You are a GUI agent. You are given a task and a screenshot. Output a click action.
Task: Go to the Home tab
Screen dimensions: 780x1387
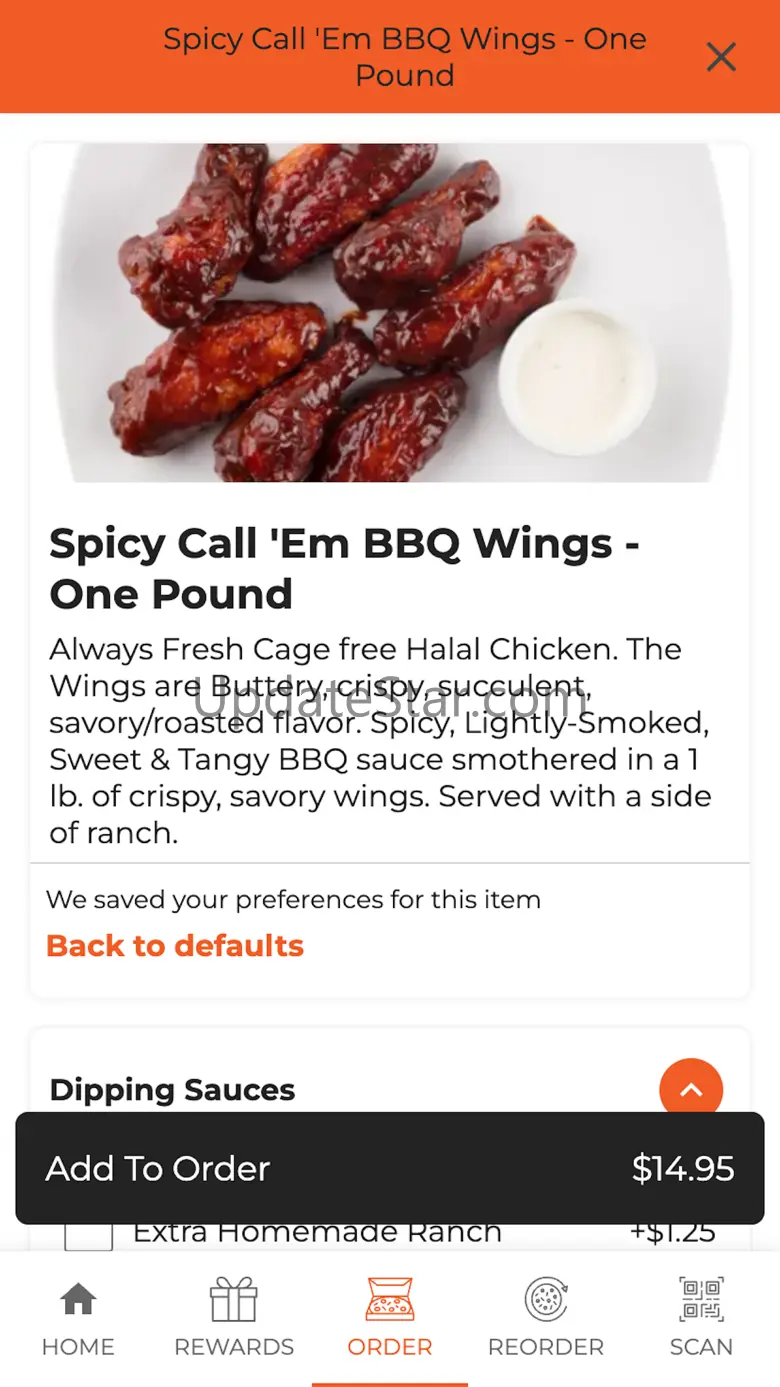[78, 1318]
